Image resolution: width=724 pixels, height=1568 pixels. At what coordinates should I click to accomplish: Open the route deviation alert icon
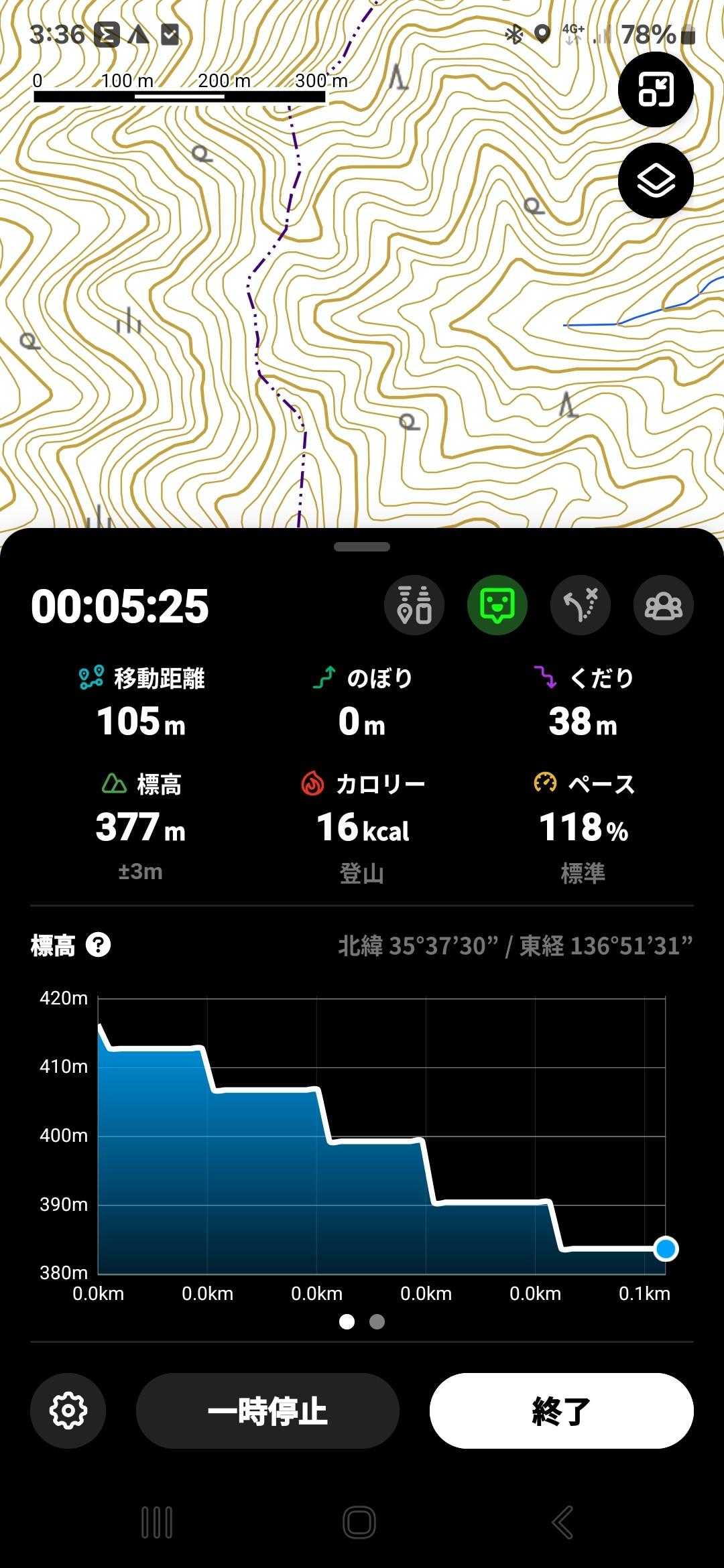point(580,605)
